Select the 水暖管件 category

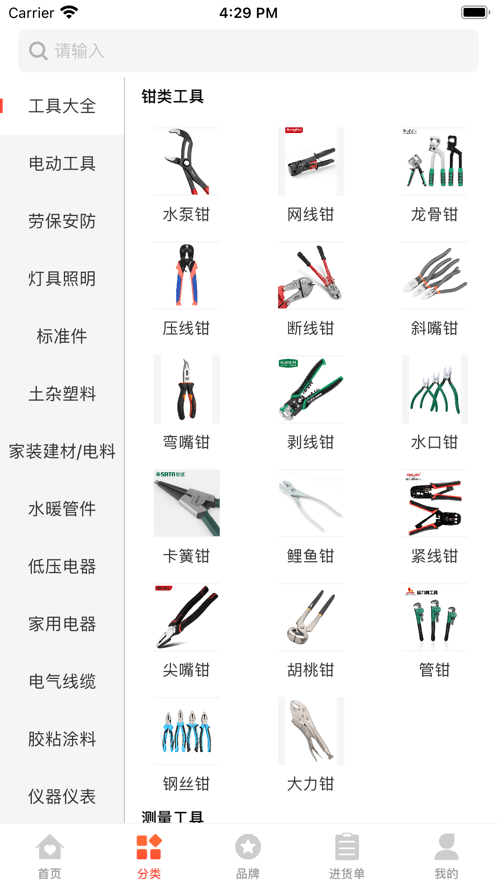pos(62,509)
